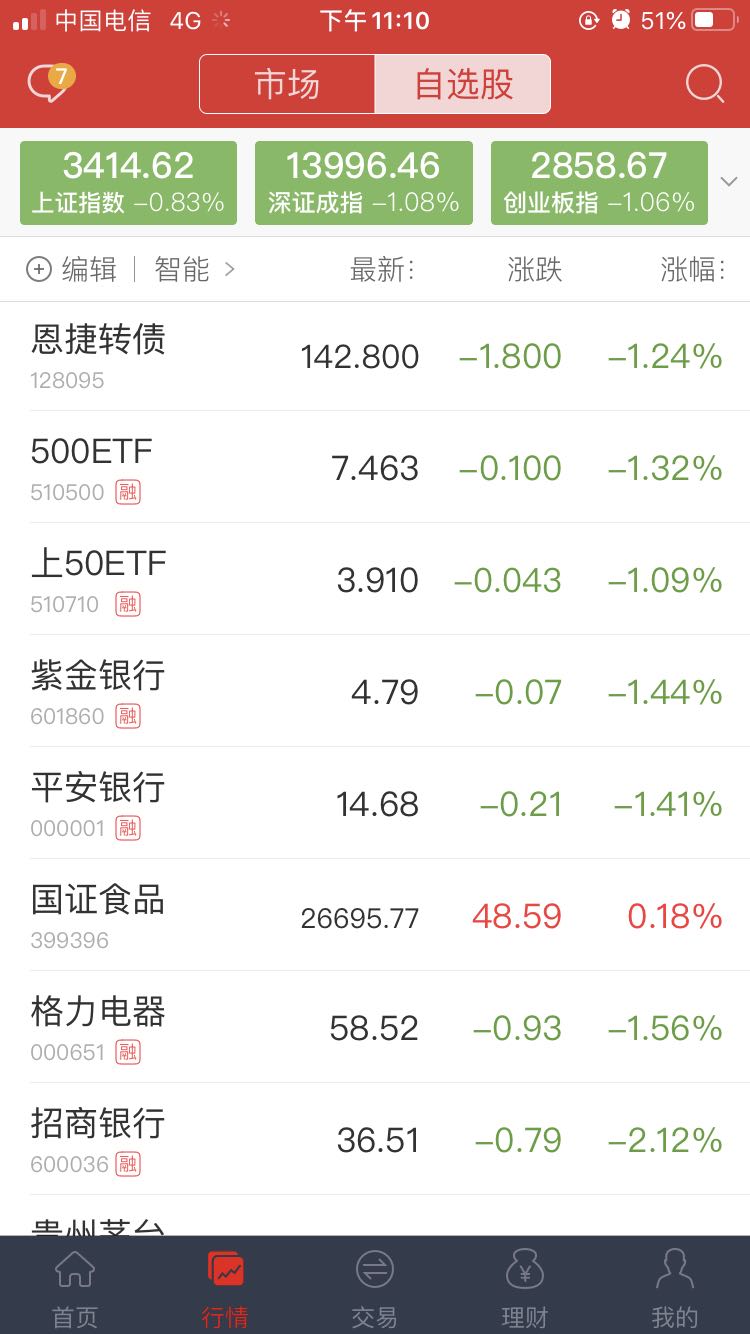Viewport: 750px width, 1334px height.
Task: Open the messages icon with badge 7
Action: tap(50, 84)
